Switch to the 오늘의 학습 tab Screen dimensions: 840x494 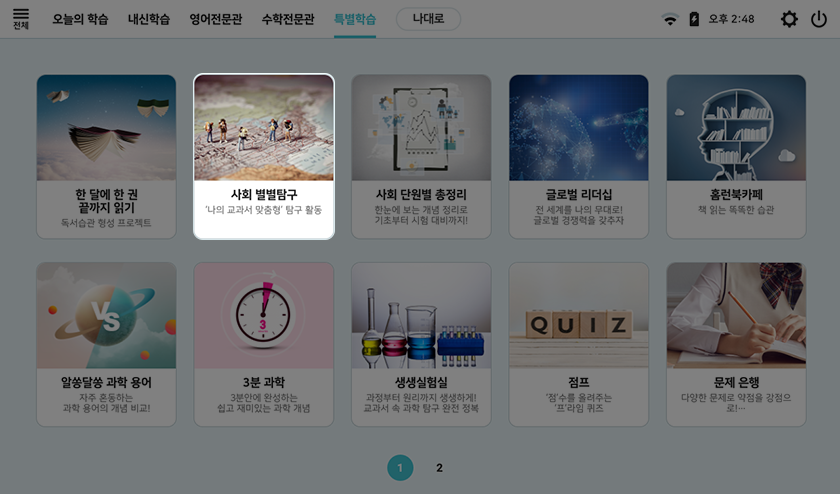click(x=81, y=19)
